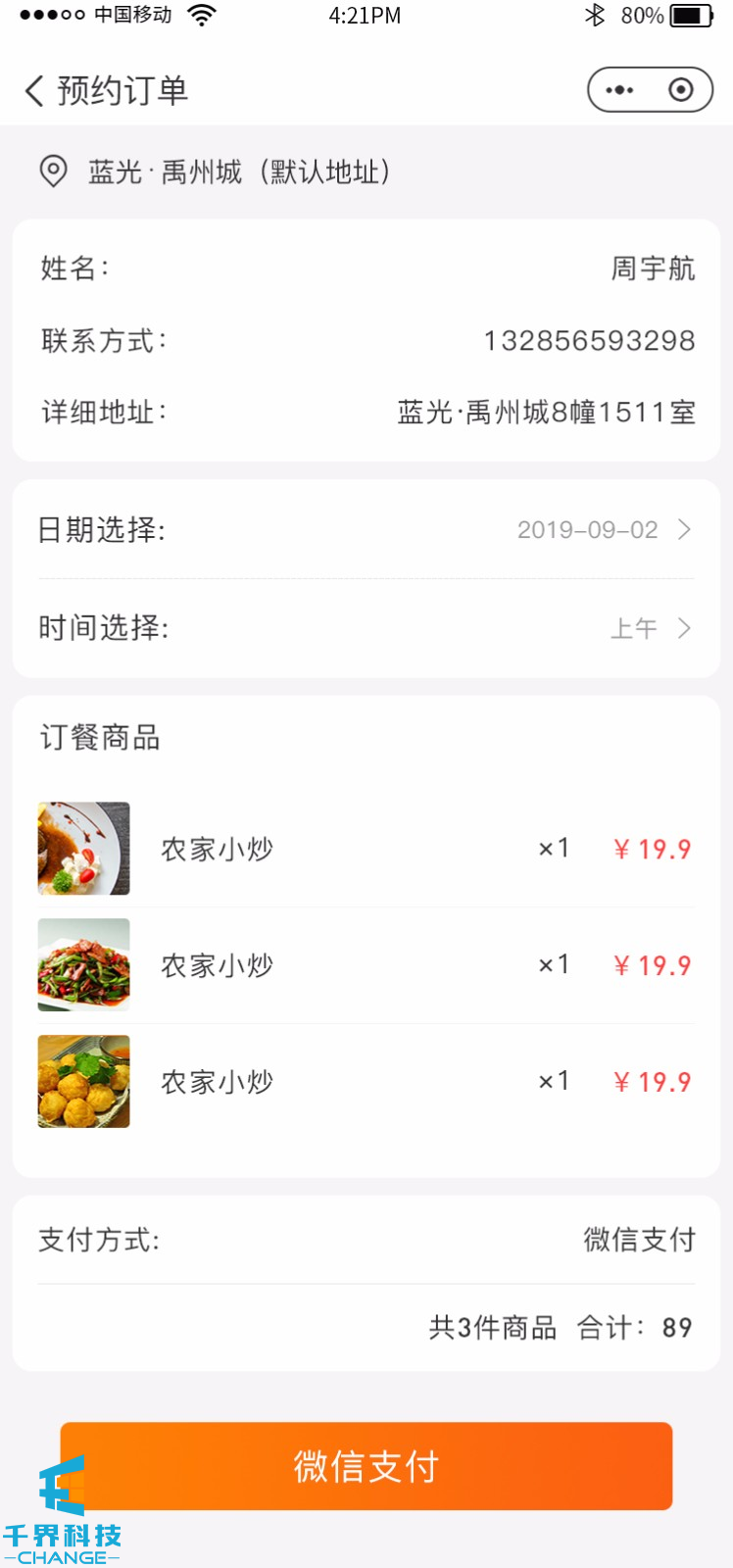733x1568 pixels.
Task: Open the 时间选择 time picker
Action: coord(366,628)
